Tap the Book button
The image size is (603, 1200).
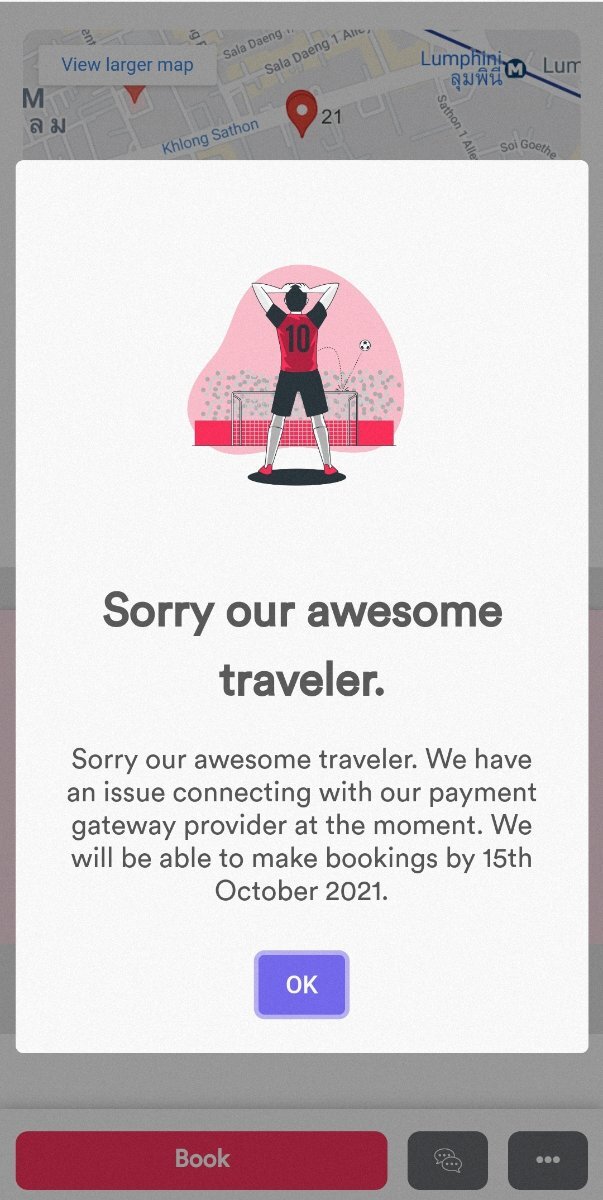click(x=202, y=1159)
